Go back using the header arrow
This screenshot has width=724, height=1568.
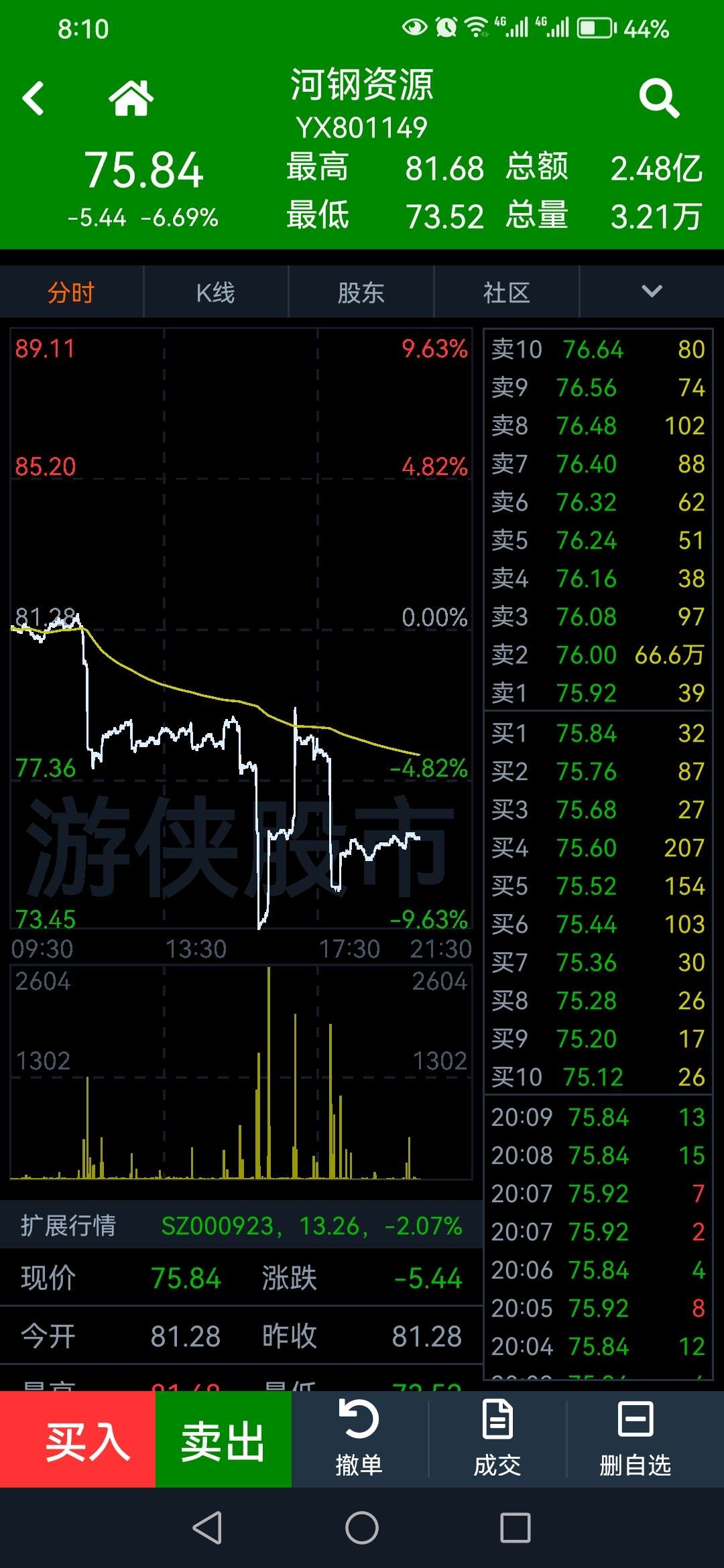[x=33, y=99]
